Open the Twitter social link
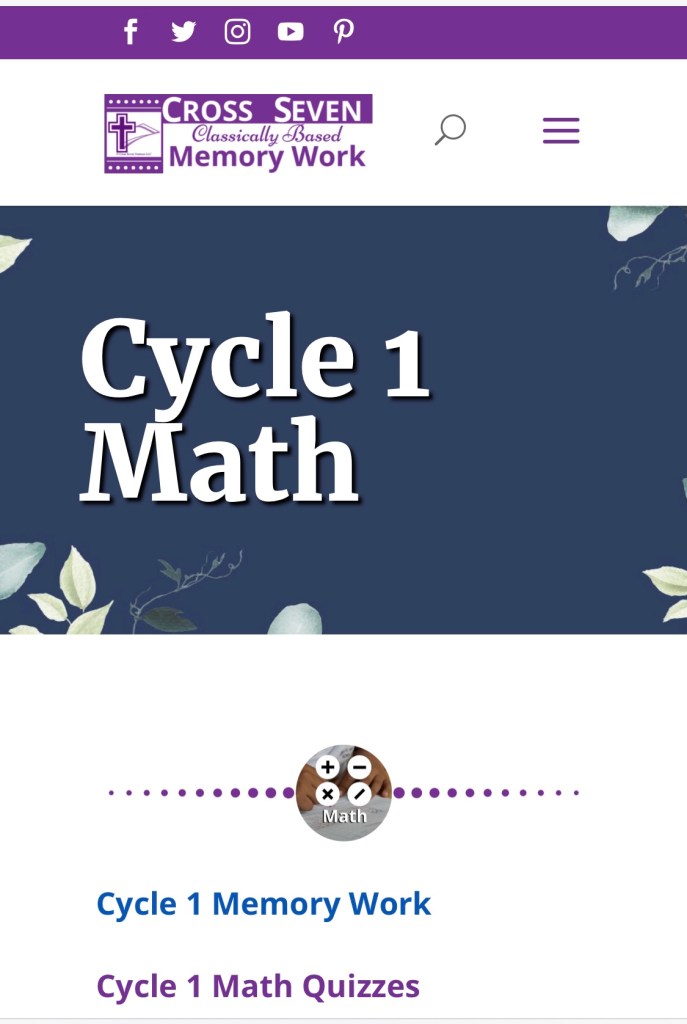 pos(183,32)
